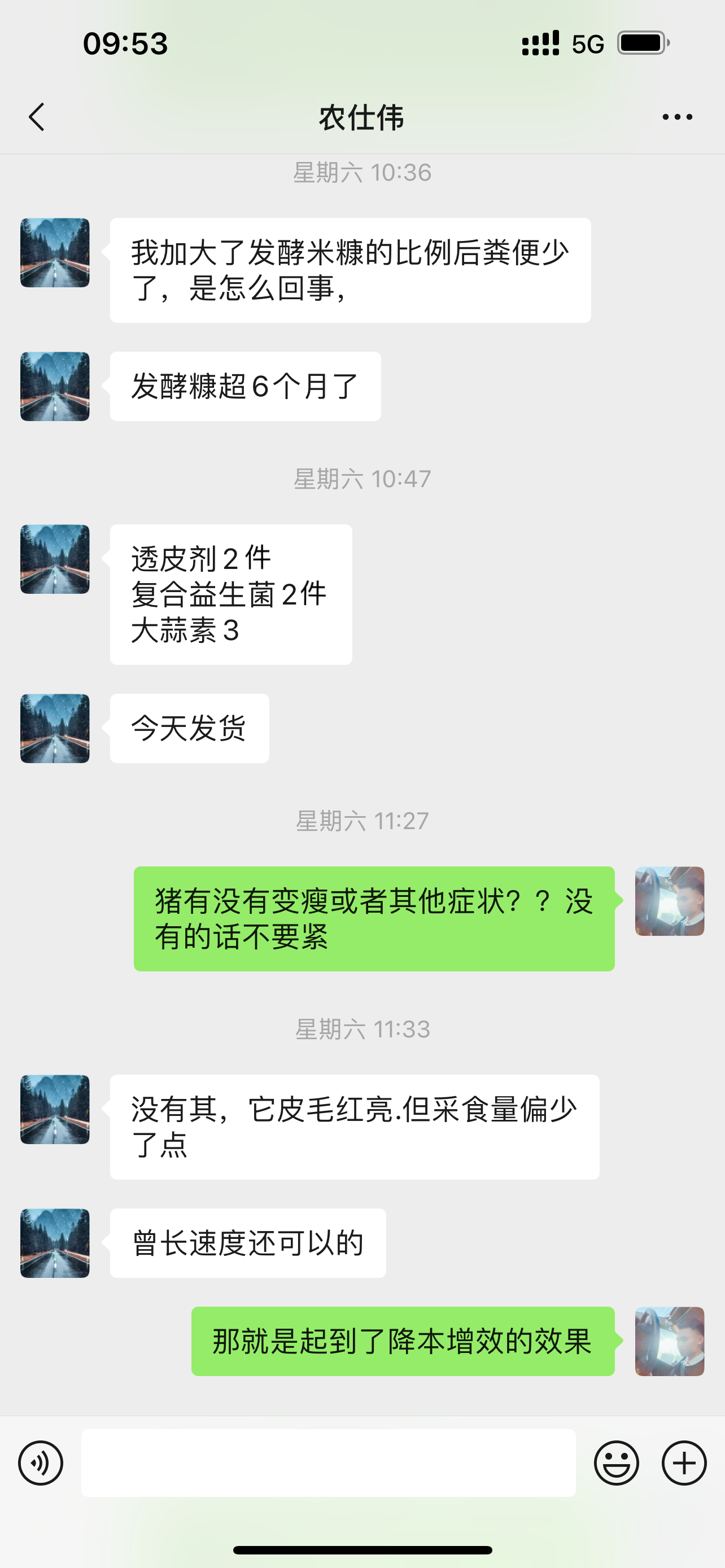Open chat info three-dot menu
This screenshot has width=725, height=1568.
[677, 117]
